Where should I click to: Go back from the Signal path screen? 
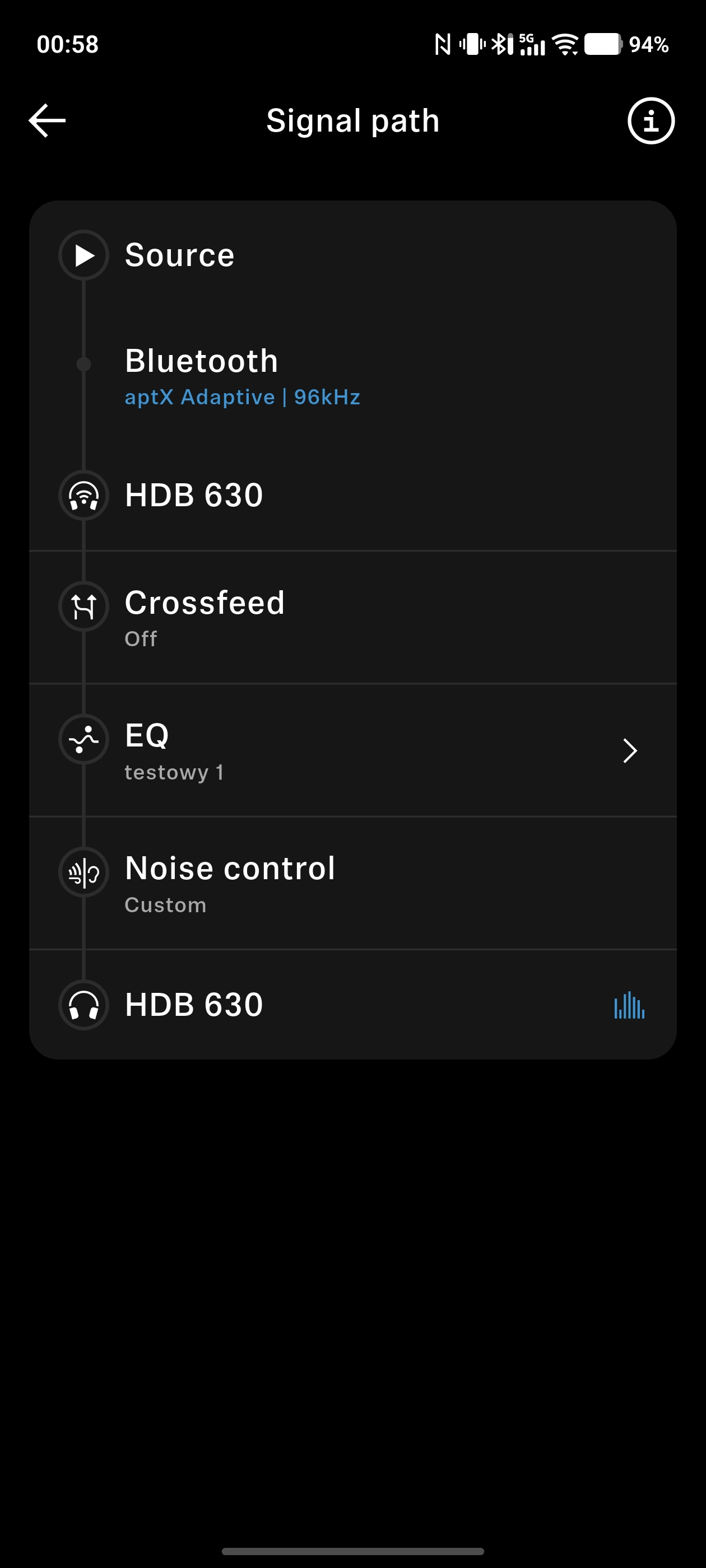47,120
